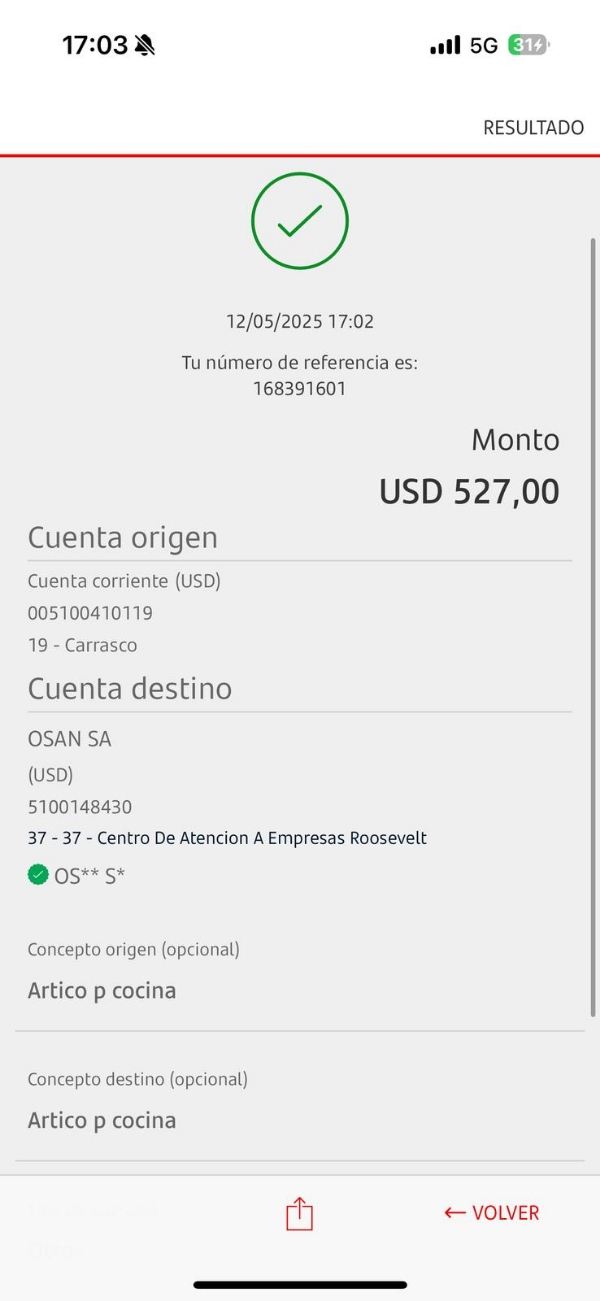Tap VOLVER to go back
The height and width of the screenshot is (1301, 600).
pyautogui.click(x=492, y=1213)
